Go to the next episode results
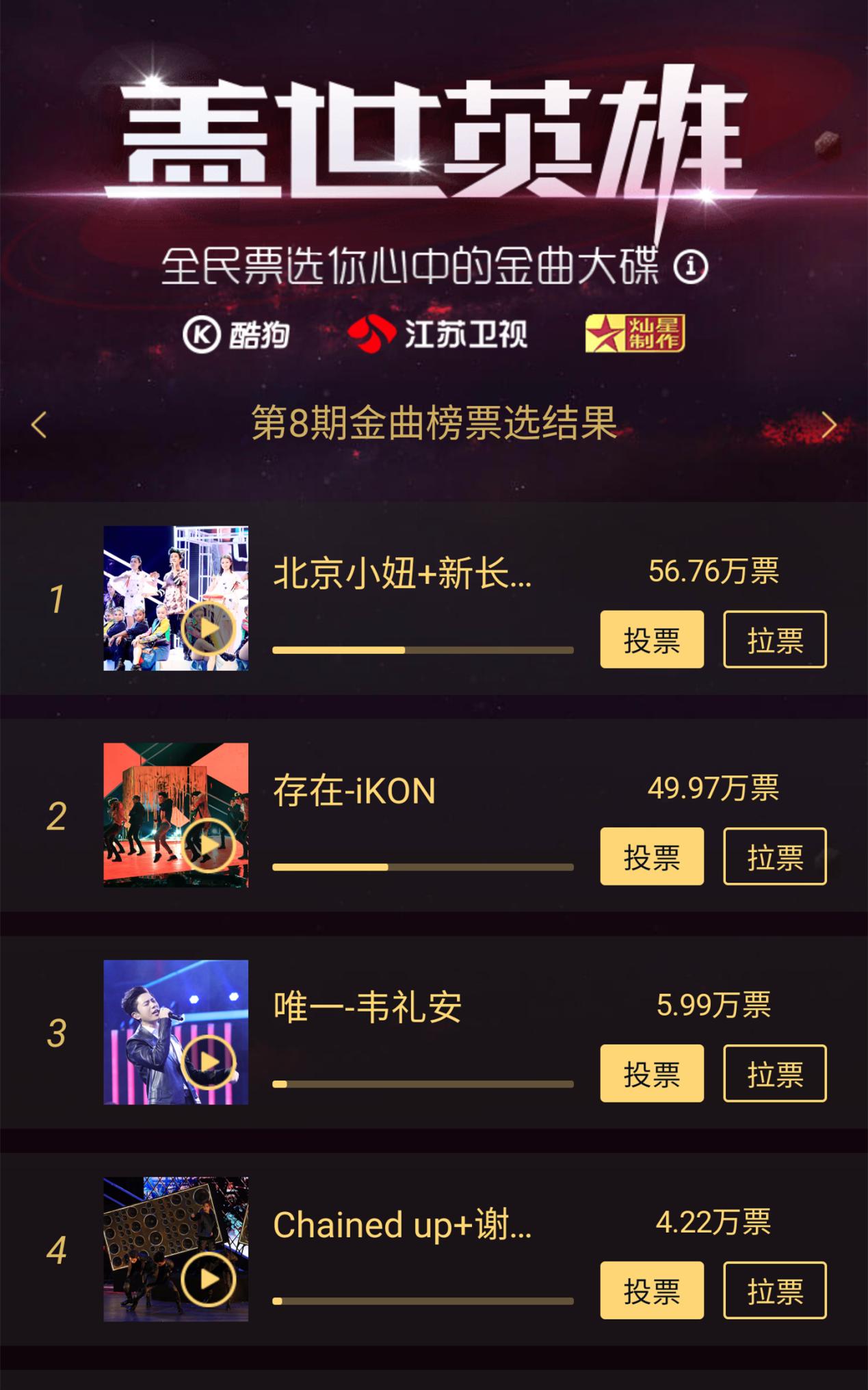This screenshot has width=868, height=1390. 830,424
